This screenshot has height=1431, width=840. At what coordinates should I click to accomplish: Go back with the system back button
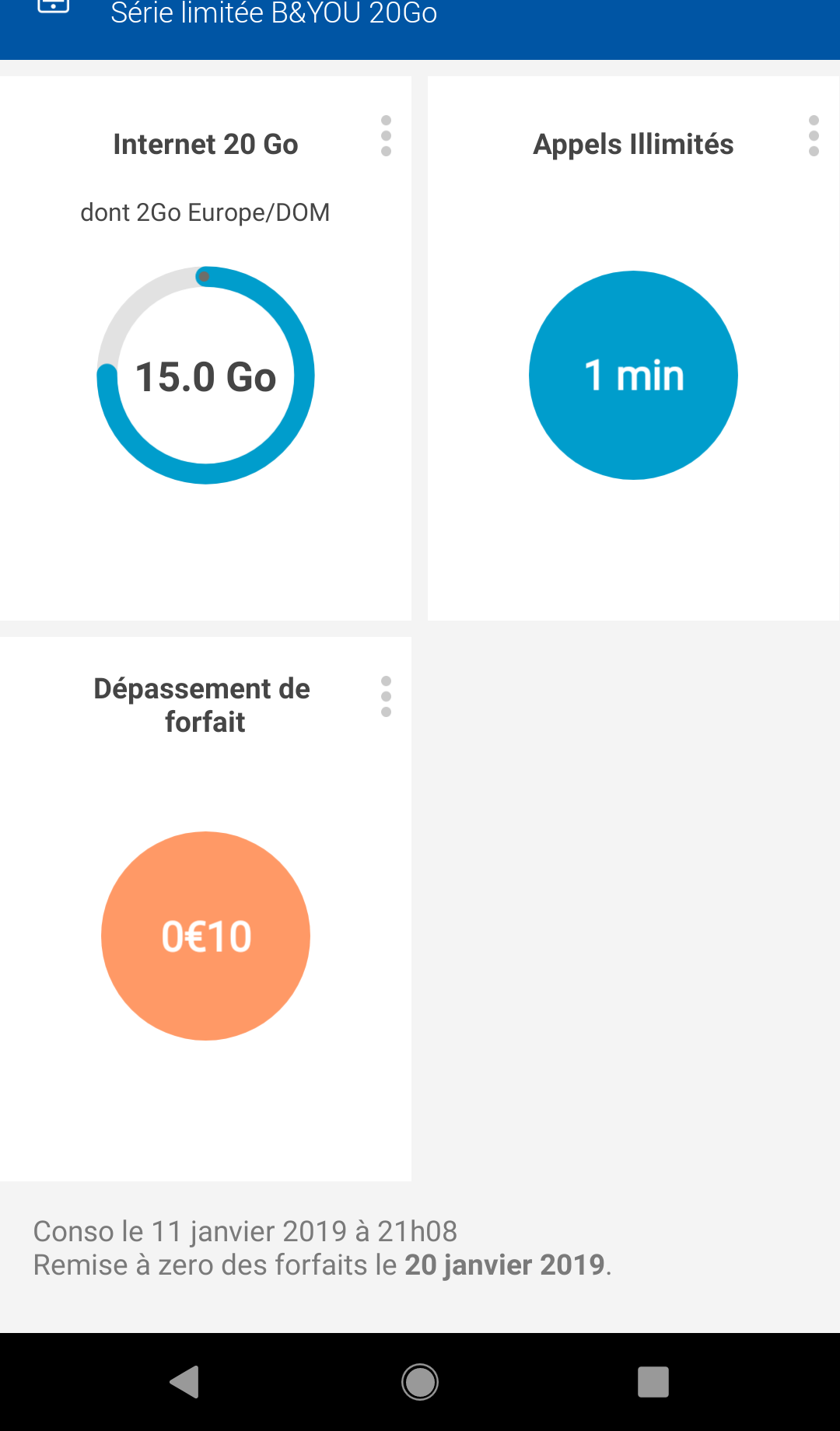pos(185,1382)
